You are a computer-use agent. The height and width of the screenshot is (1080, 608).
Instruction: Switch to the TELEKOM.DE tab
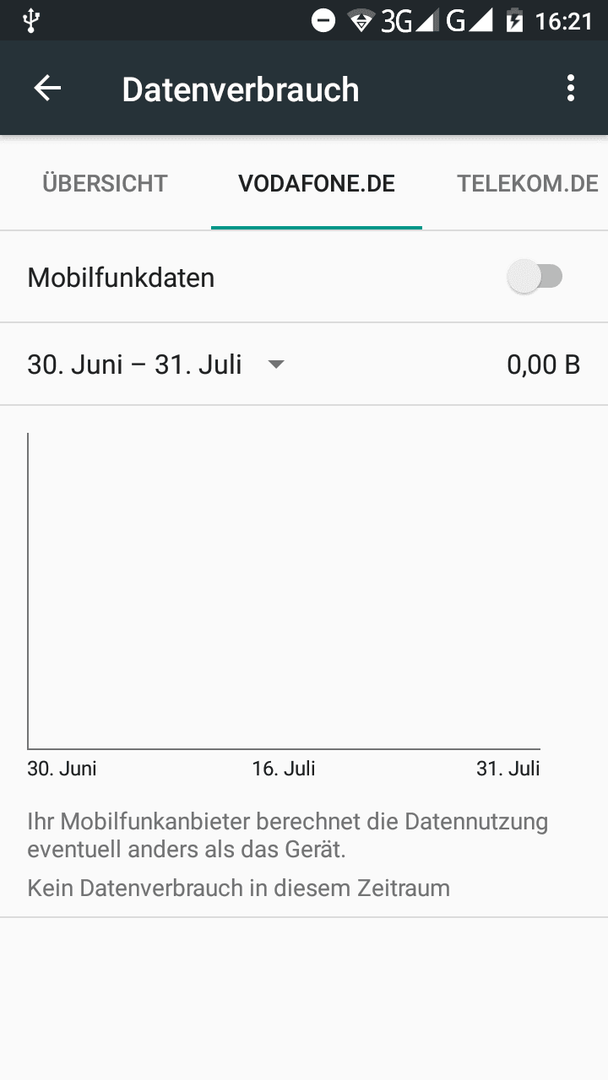(527, 184)
